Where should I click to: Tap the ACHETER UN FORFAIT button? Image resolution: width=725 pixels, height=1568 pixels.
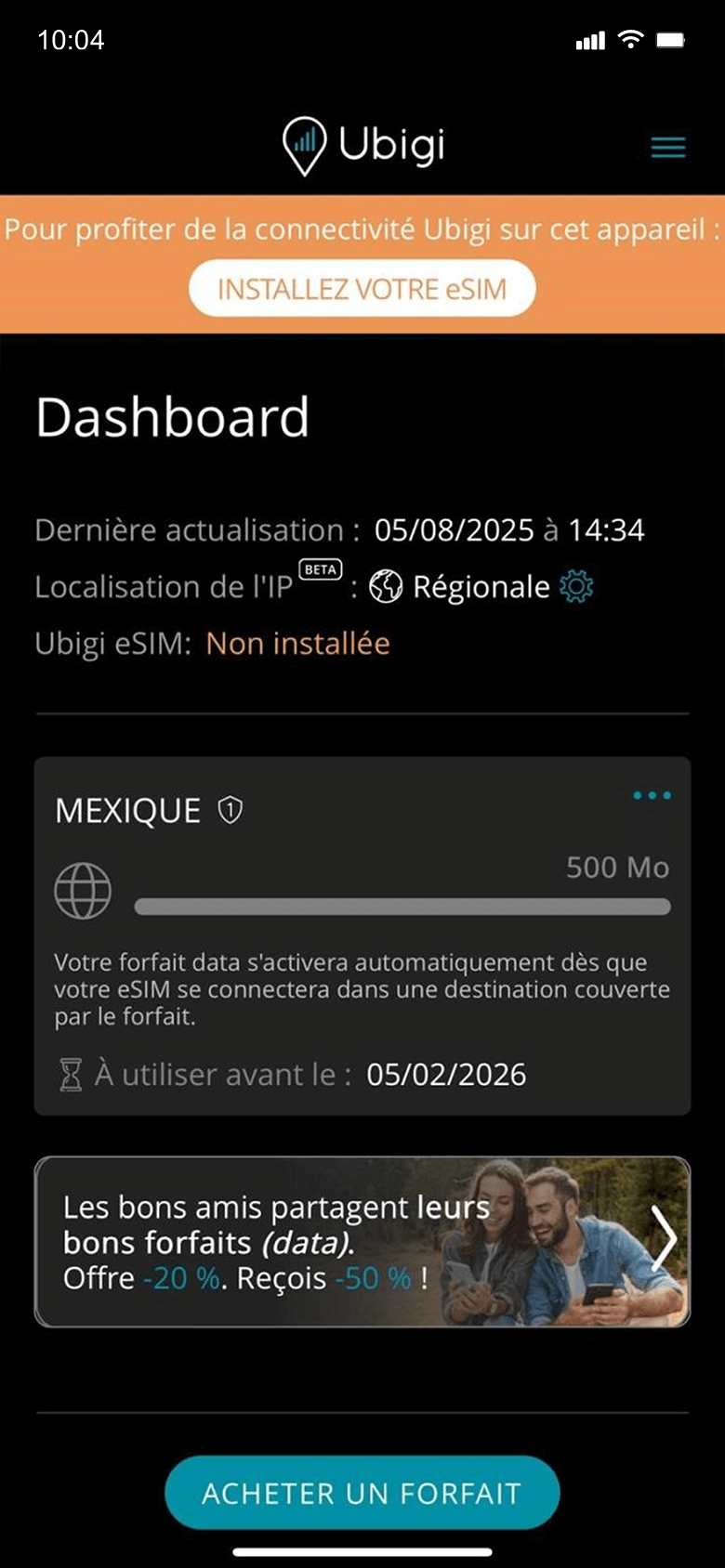point(362,1493)
